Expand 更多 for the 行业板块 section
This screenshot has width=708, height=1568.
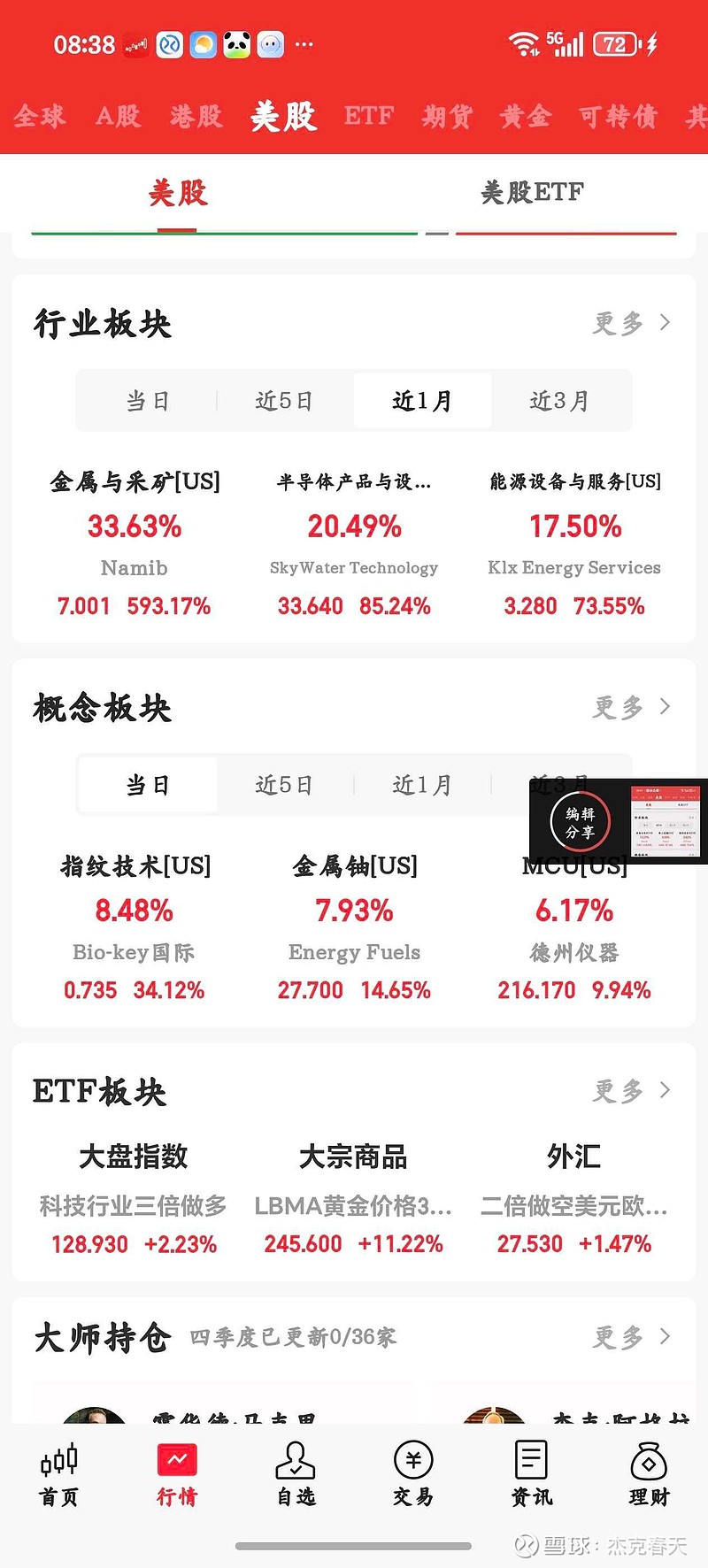(x=628, y=322)
